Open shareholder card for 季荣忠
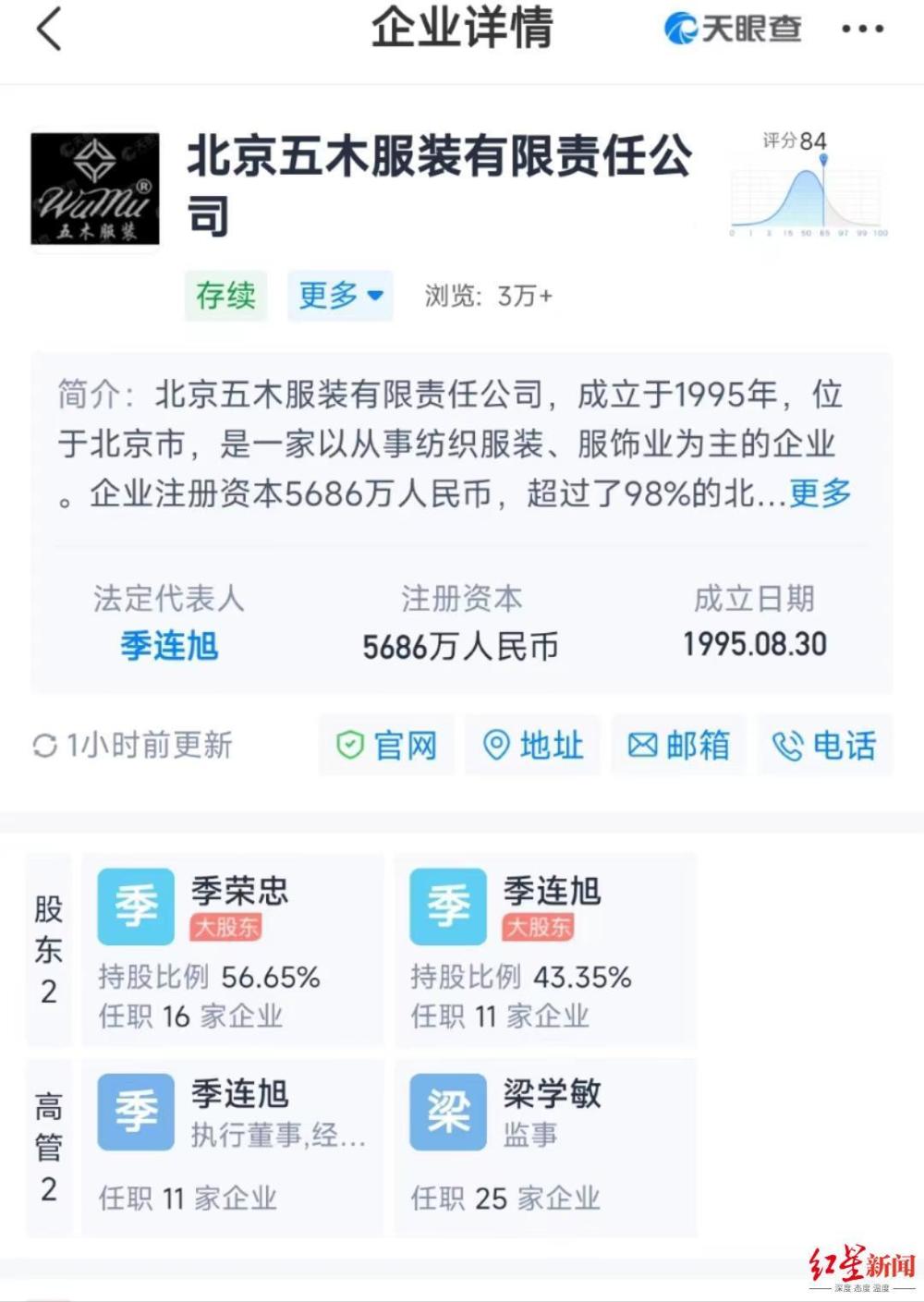Viewport: 924px width, 1302px height. 232,950
